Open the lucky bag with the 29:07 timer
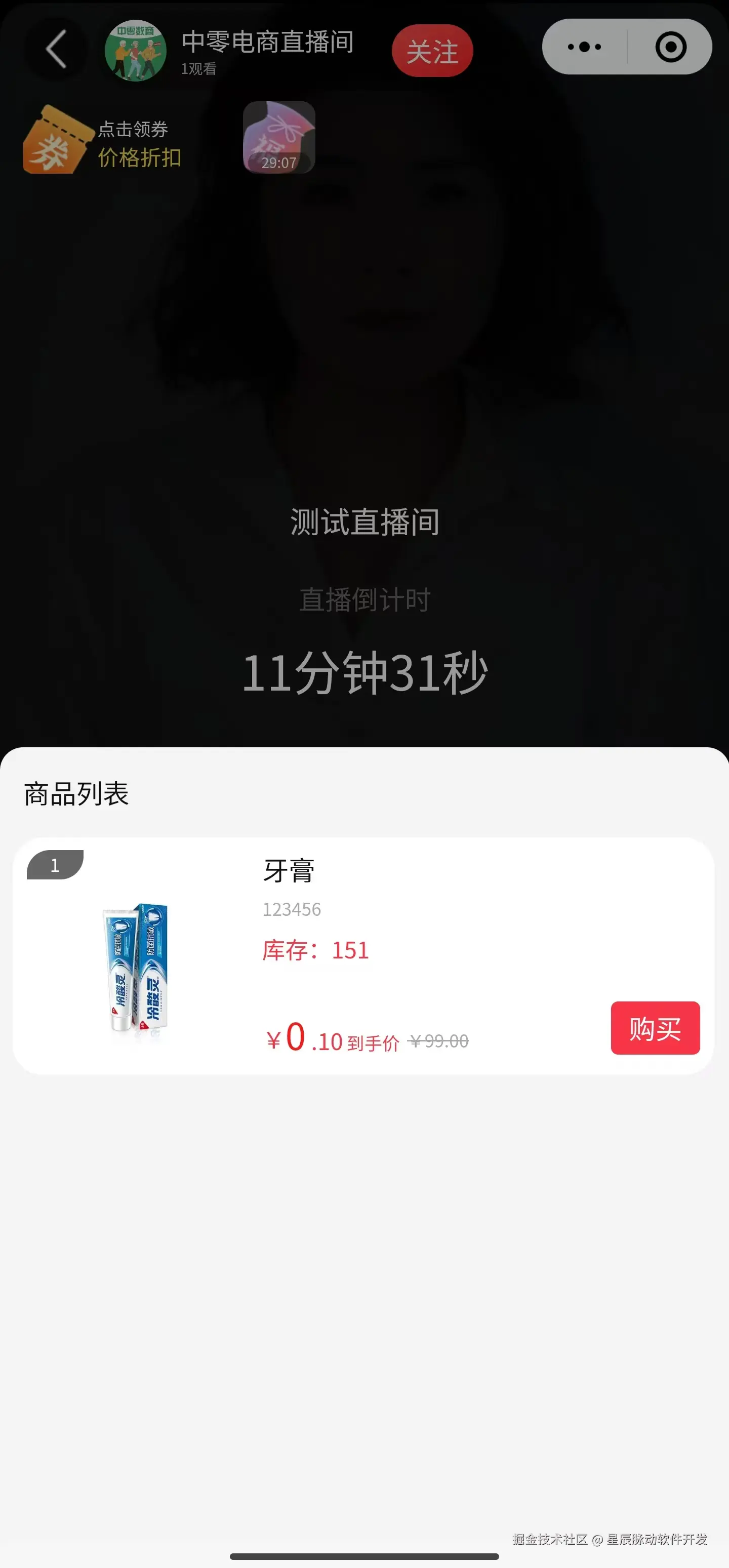 [279, 138]
